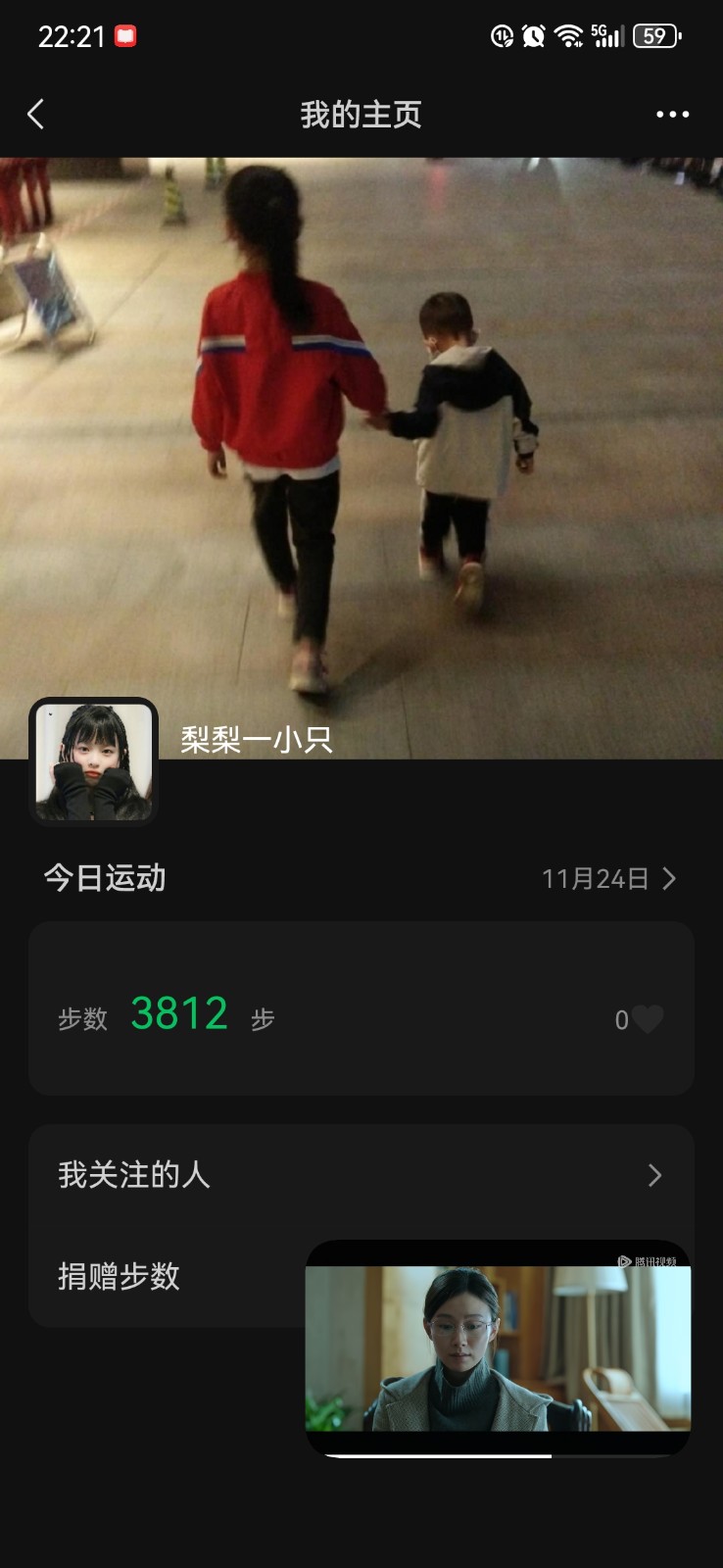Screen dimensions: 723x1568
Task: Open 我关注的人 list
Action: pyautogui.click(x=361, y=1175)
